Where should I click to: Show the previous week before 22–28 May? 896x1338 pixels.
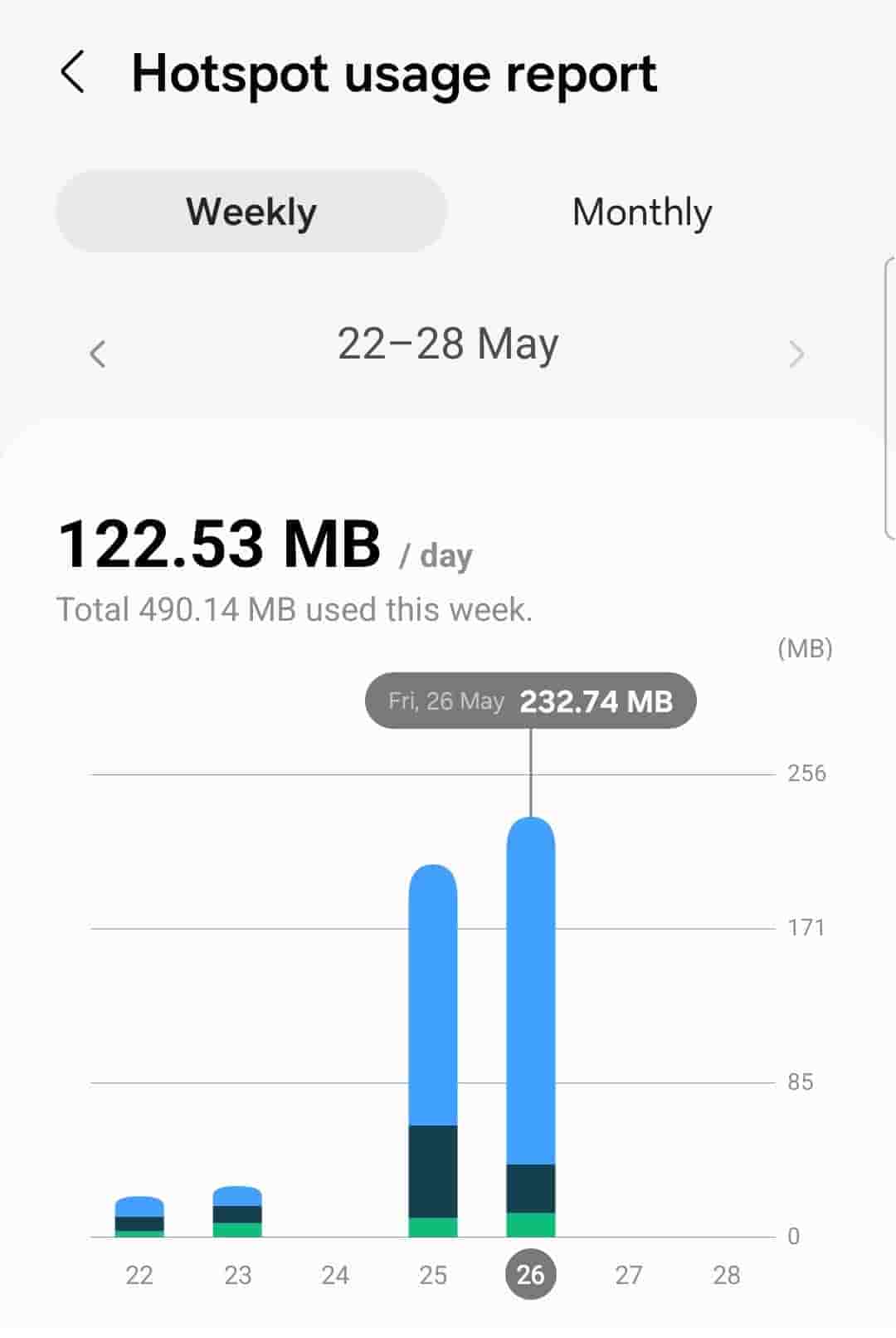[x=98, y=354]
